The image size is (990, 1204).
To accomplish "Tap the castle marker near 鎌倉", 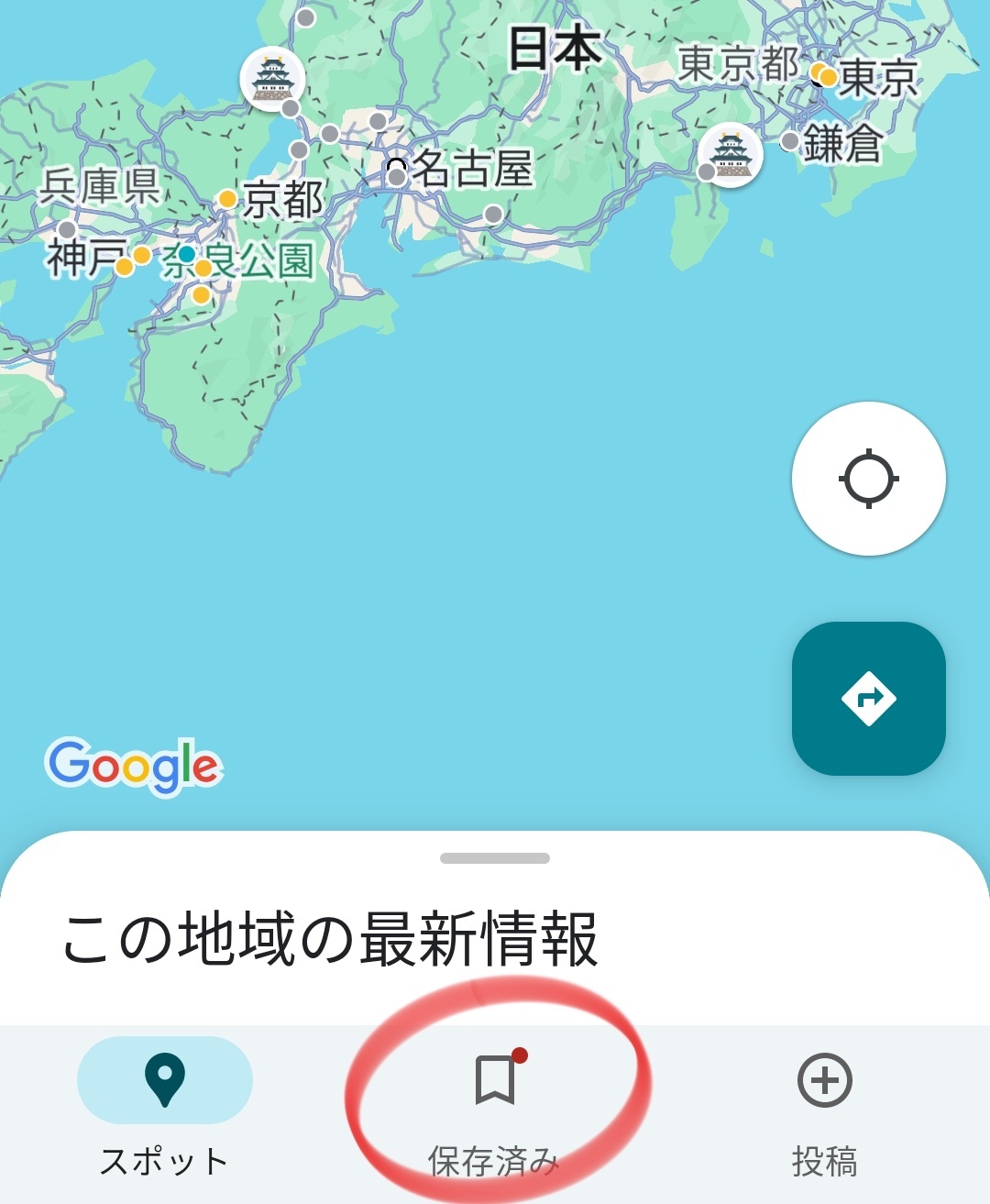I will [x=731, y=155].
